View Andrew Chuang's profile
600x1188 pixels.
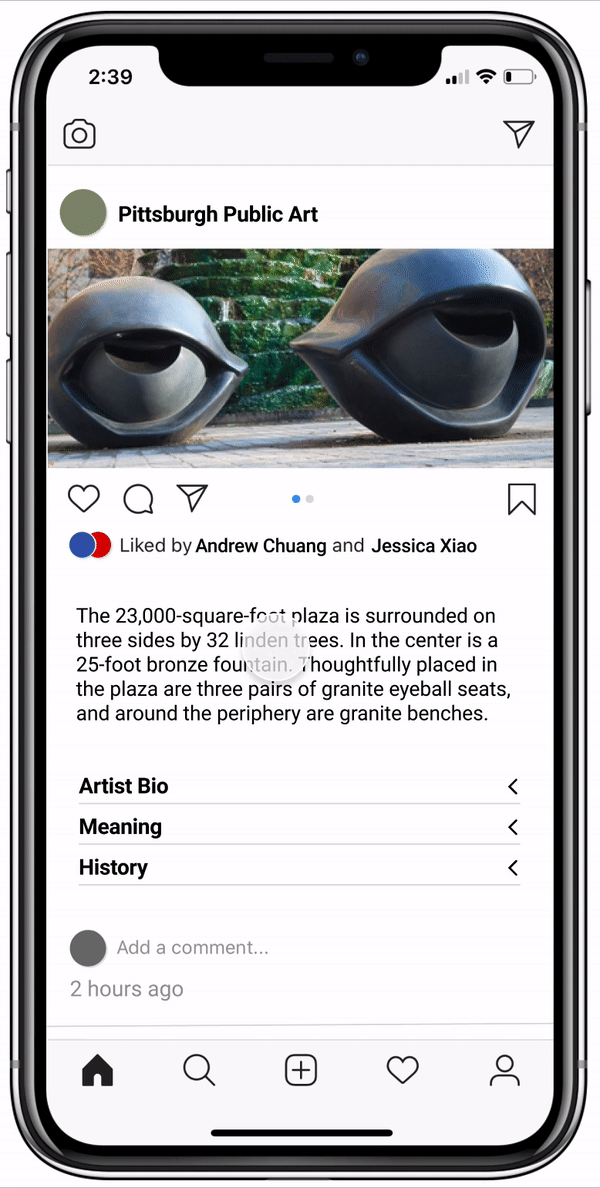(261, 546)
